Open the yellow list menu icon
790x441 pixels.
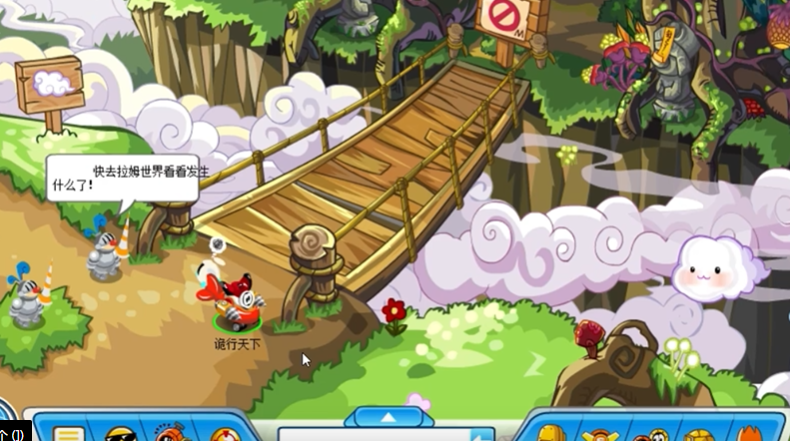click(68, 434)
